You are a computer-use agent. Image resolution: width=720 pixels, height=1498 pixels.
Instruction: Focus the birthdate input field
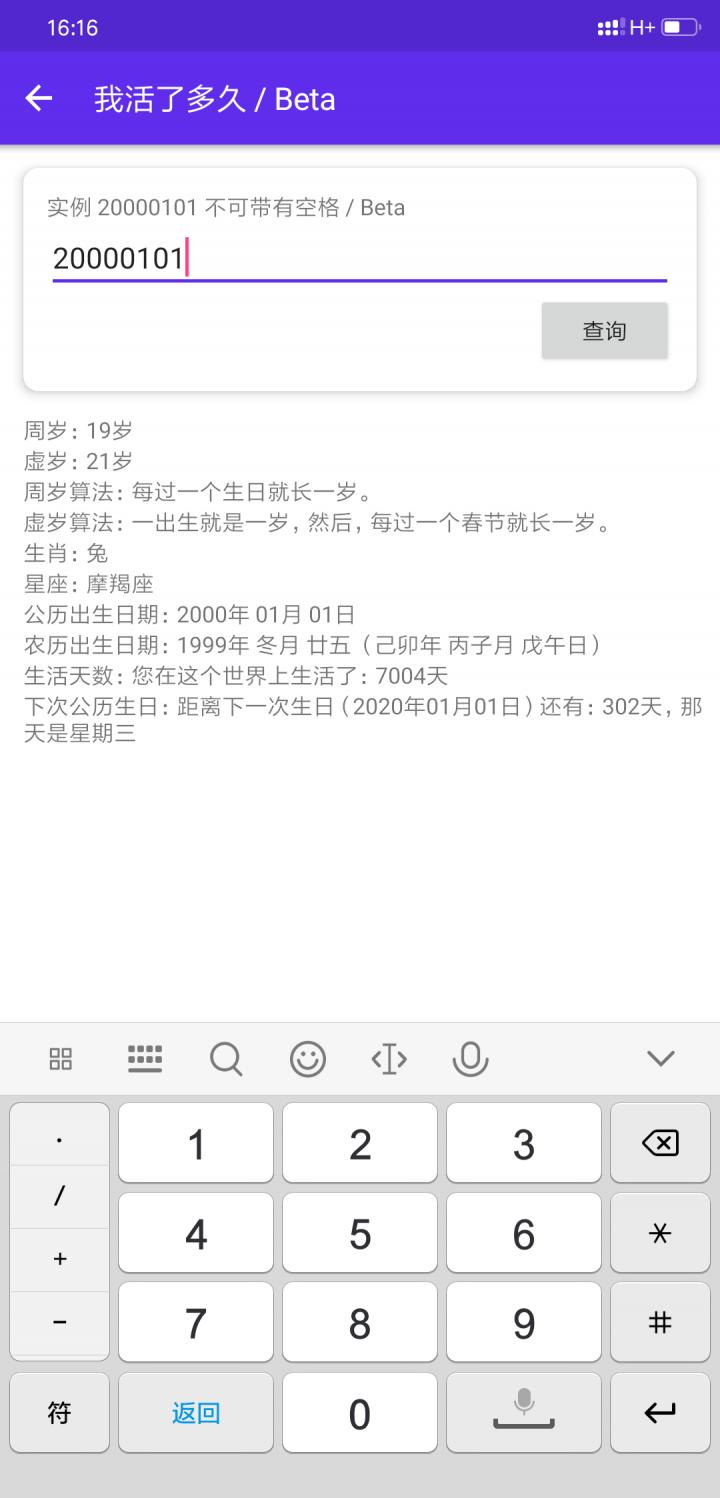pos(359,259)
